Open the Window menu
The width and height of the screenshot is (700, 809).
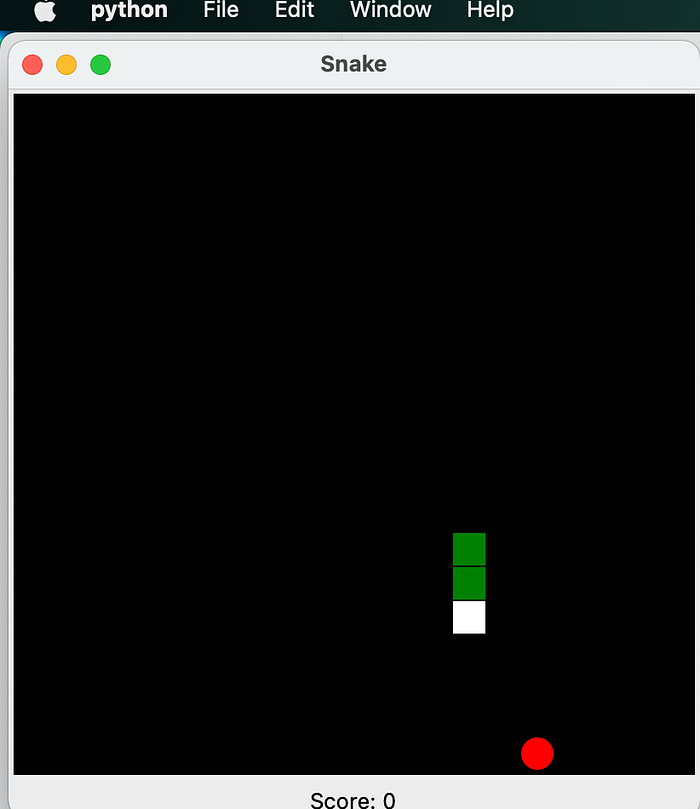point(391,11)
